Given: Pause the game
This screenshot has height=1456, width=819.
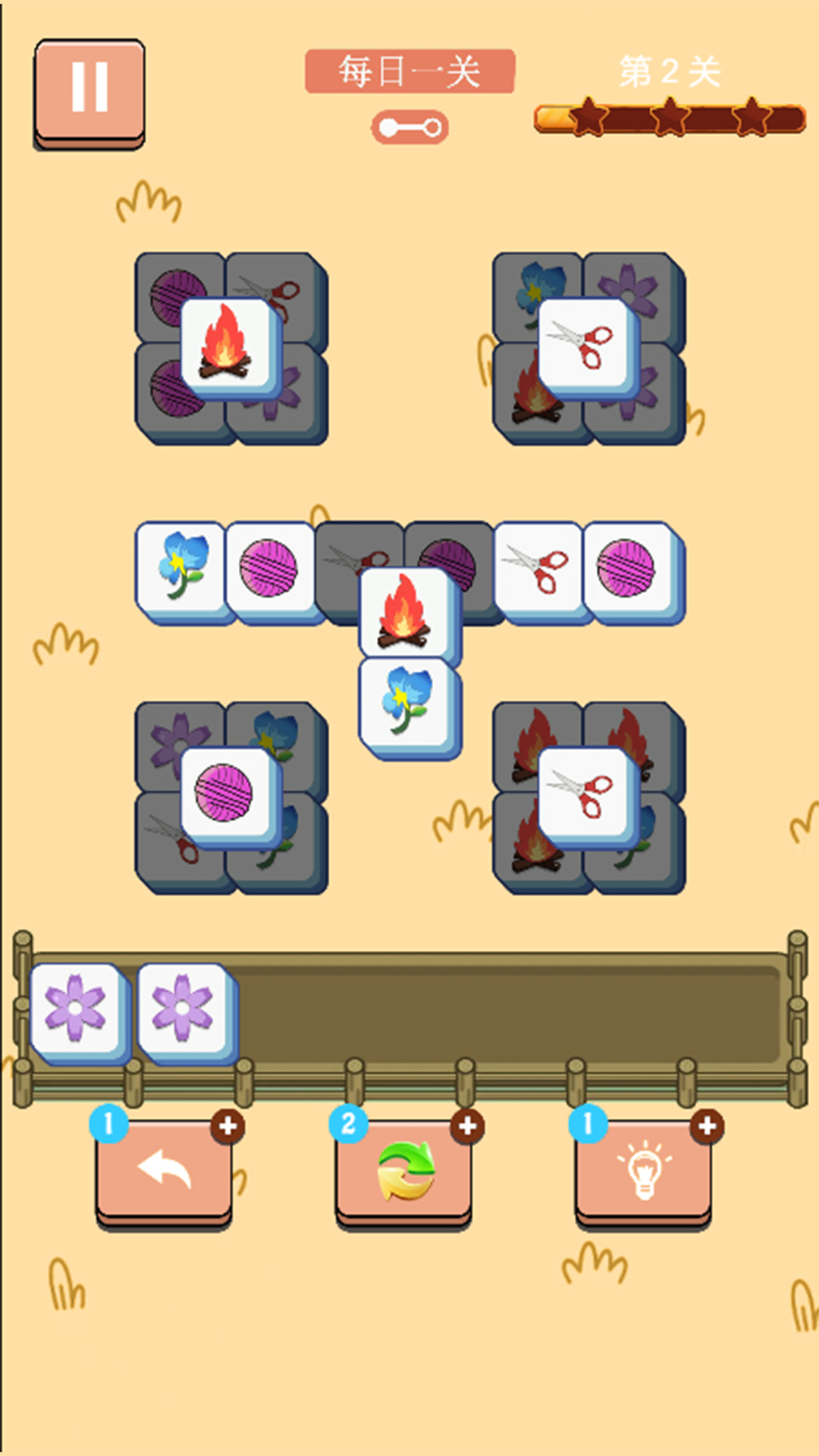Looking at the screenshot, I should 89,93.
